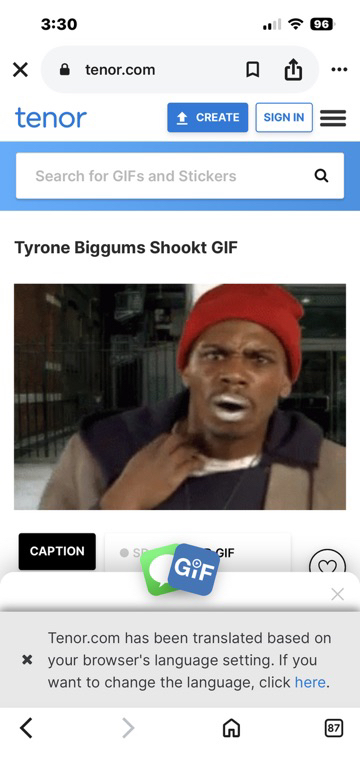Tap the CREATE upload button
Image resolution: width=360 pixels, height=780 pixels.
[x=207, y=117]
